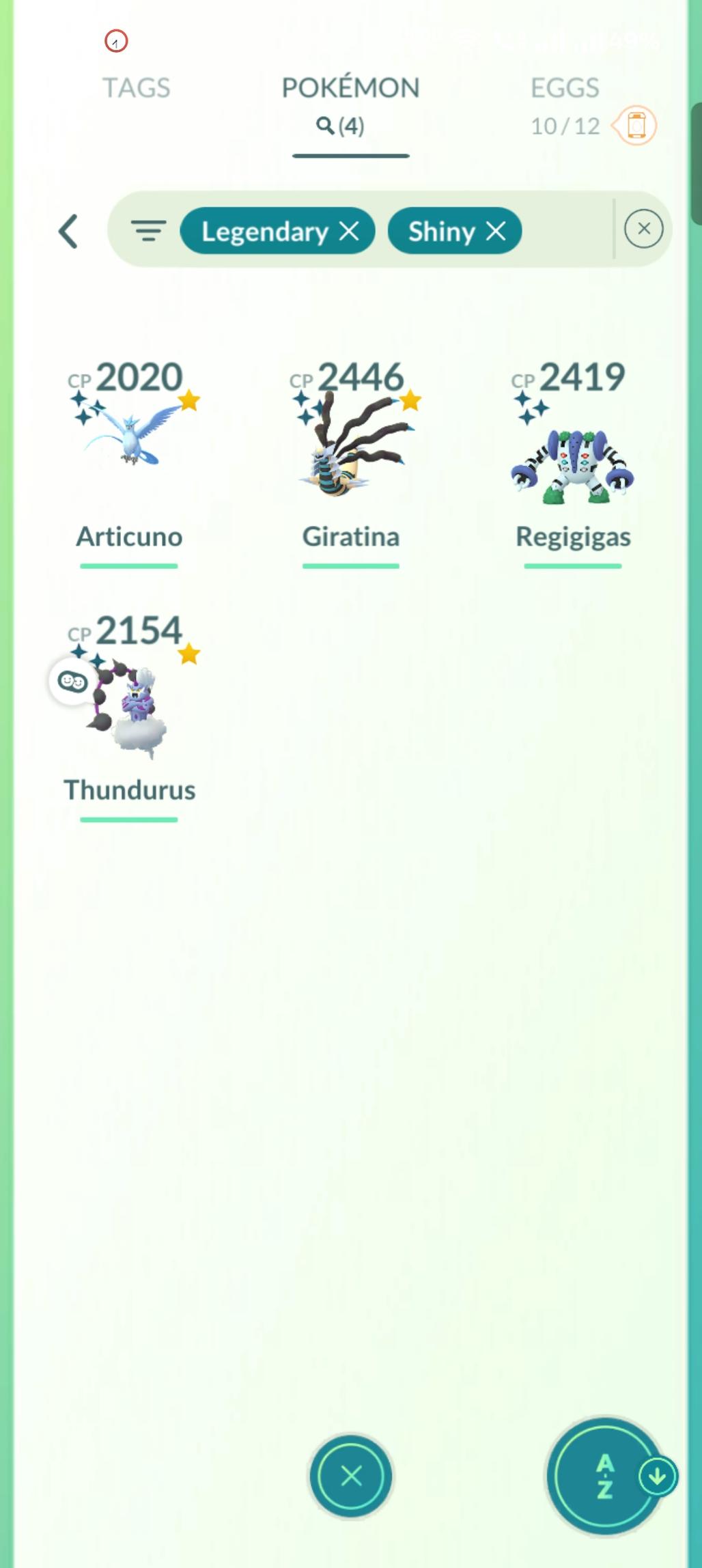Change the A-Z sort order
This screenshot has width=702, height=1568.
point(605,1476)
